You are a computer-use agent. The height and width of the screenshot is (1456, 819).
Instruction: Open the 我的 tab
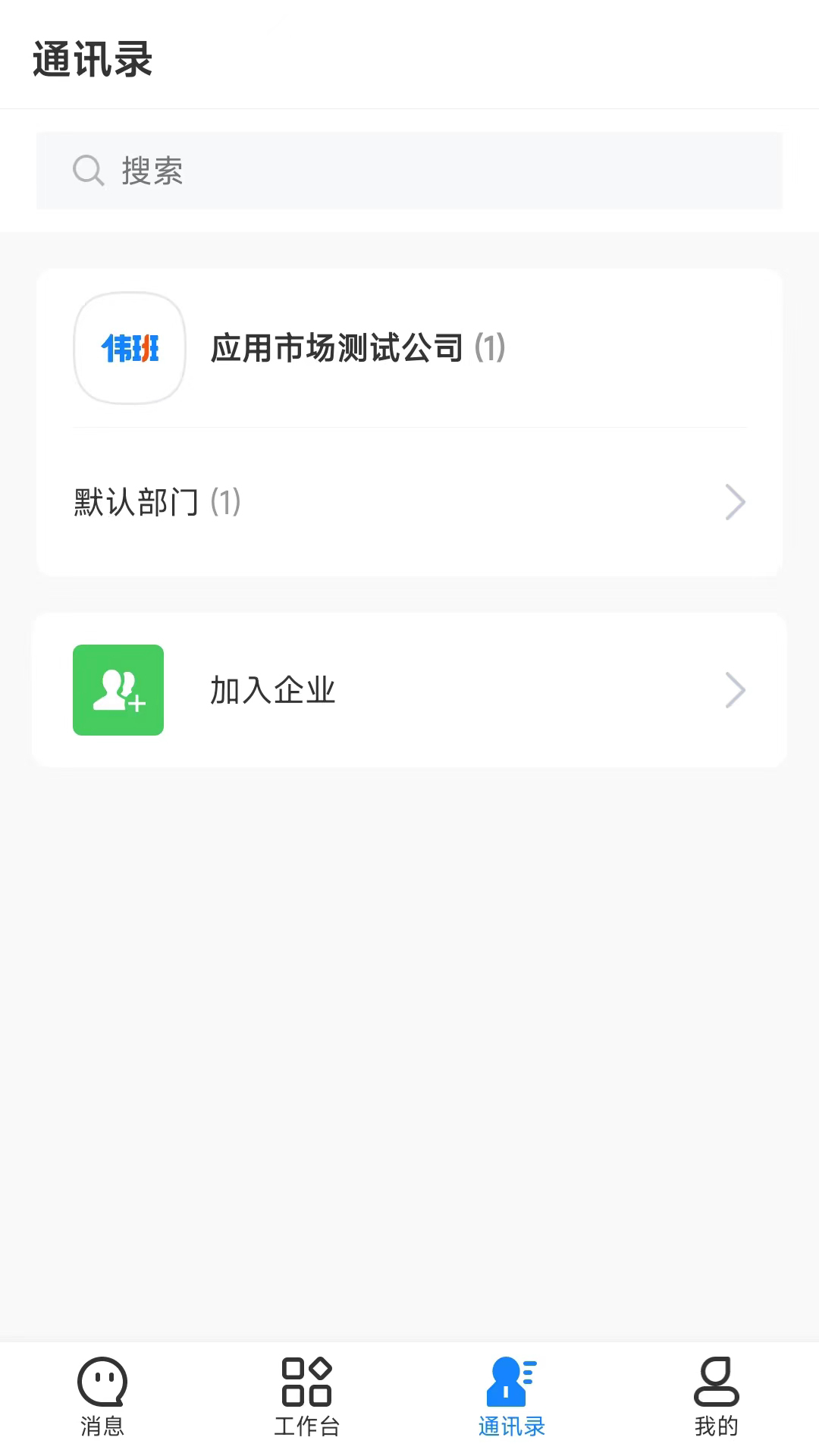coord(716,1397)
